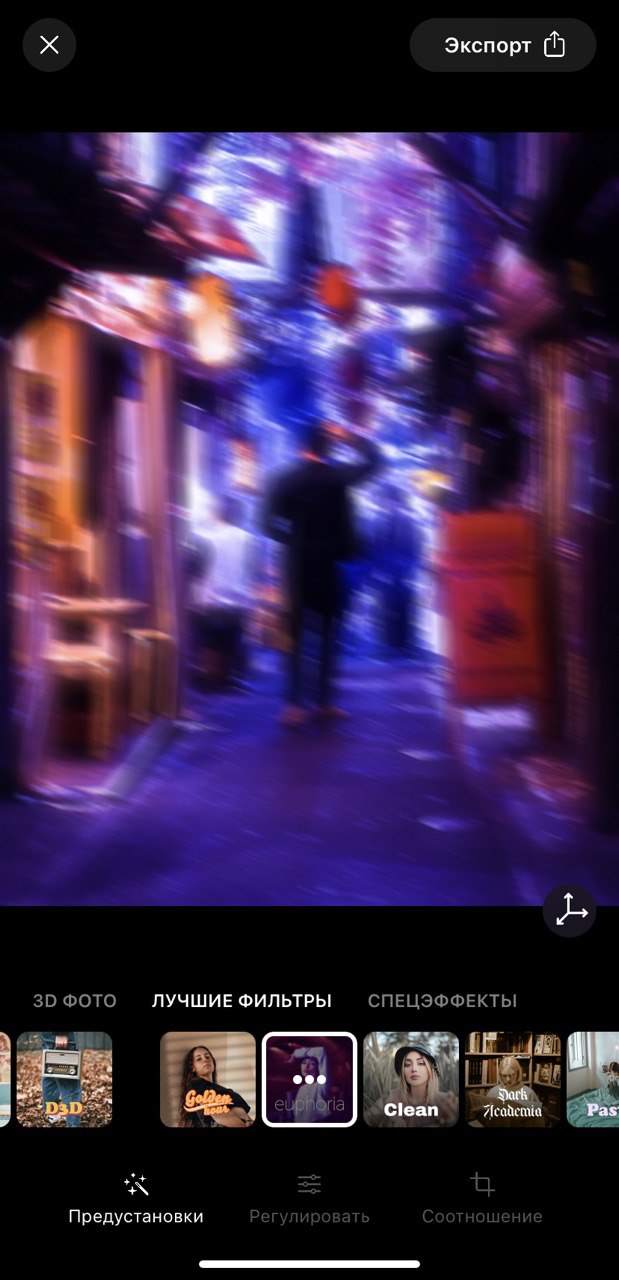Image resolution: width=619 pixels, height=1280 pixels.
Task: Tap the Экспорт button
Action: click(503, 45)
